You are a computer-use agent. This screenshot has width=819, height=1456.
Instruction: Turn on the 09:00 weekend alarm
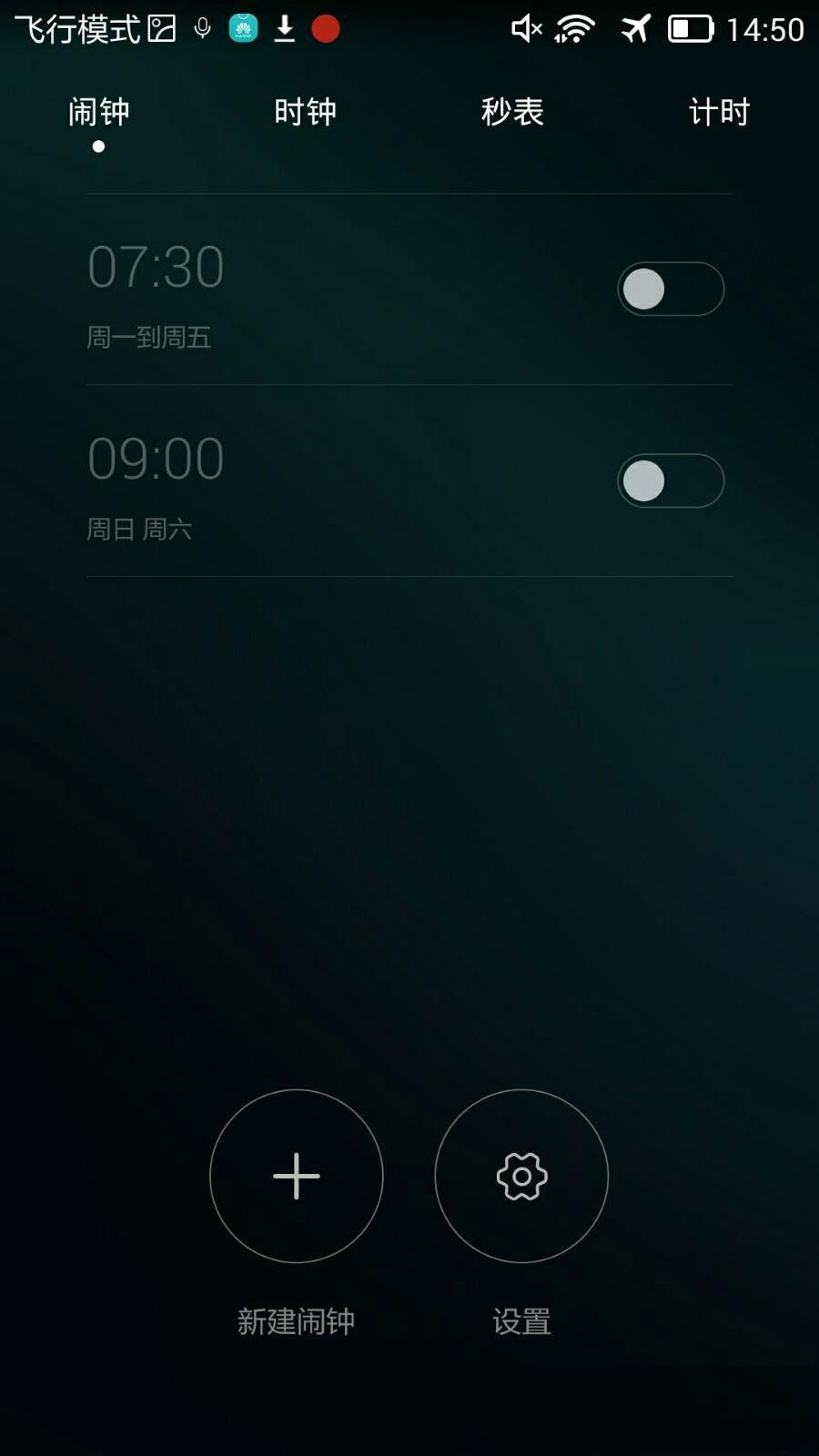click(x=671, y=480)
